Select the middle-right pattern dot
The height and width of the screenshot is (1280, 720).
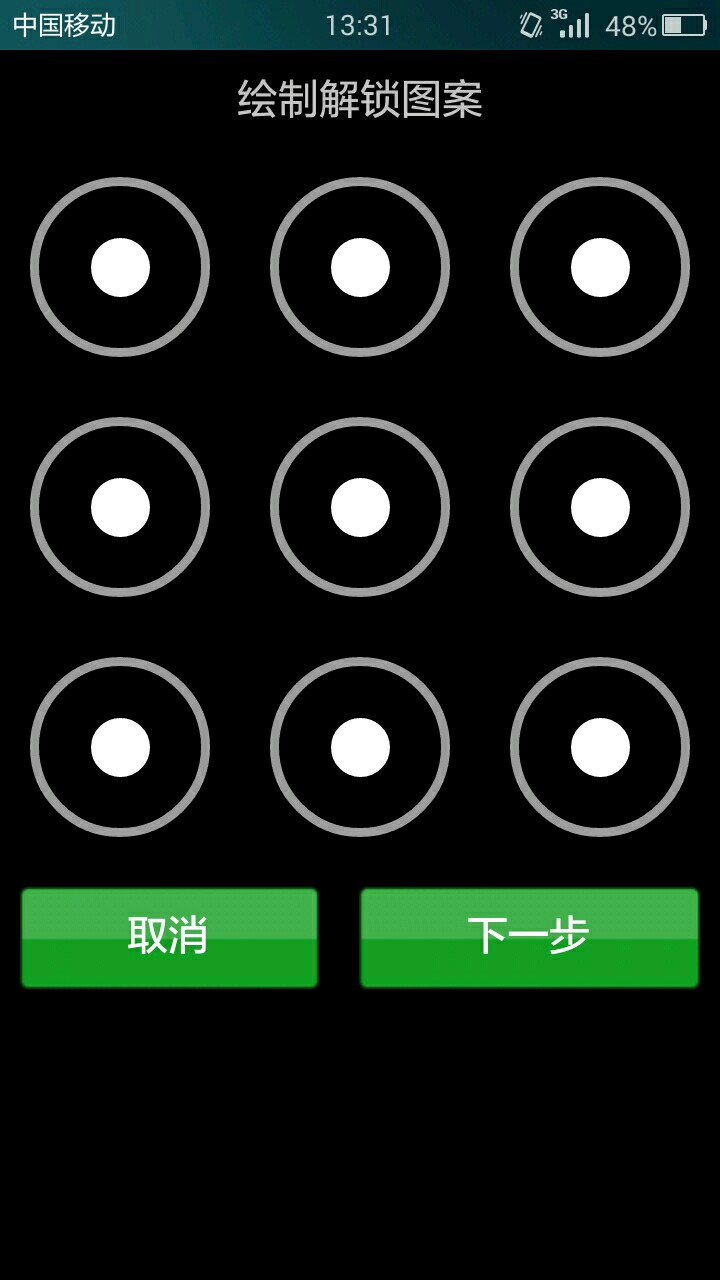[600, 507]
